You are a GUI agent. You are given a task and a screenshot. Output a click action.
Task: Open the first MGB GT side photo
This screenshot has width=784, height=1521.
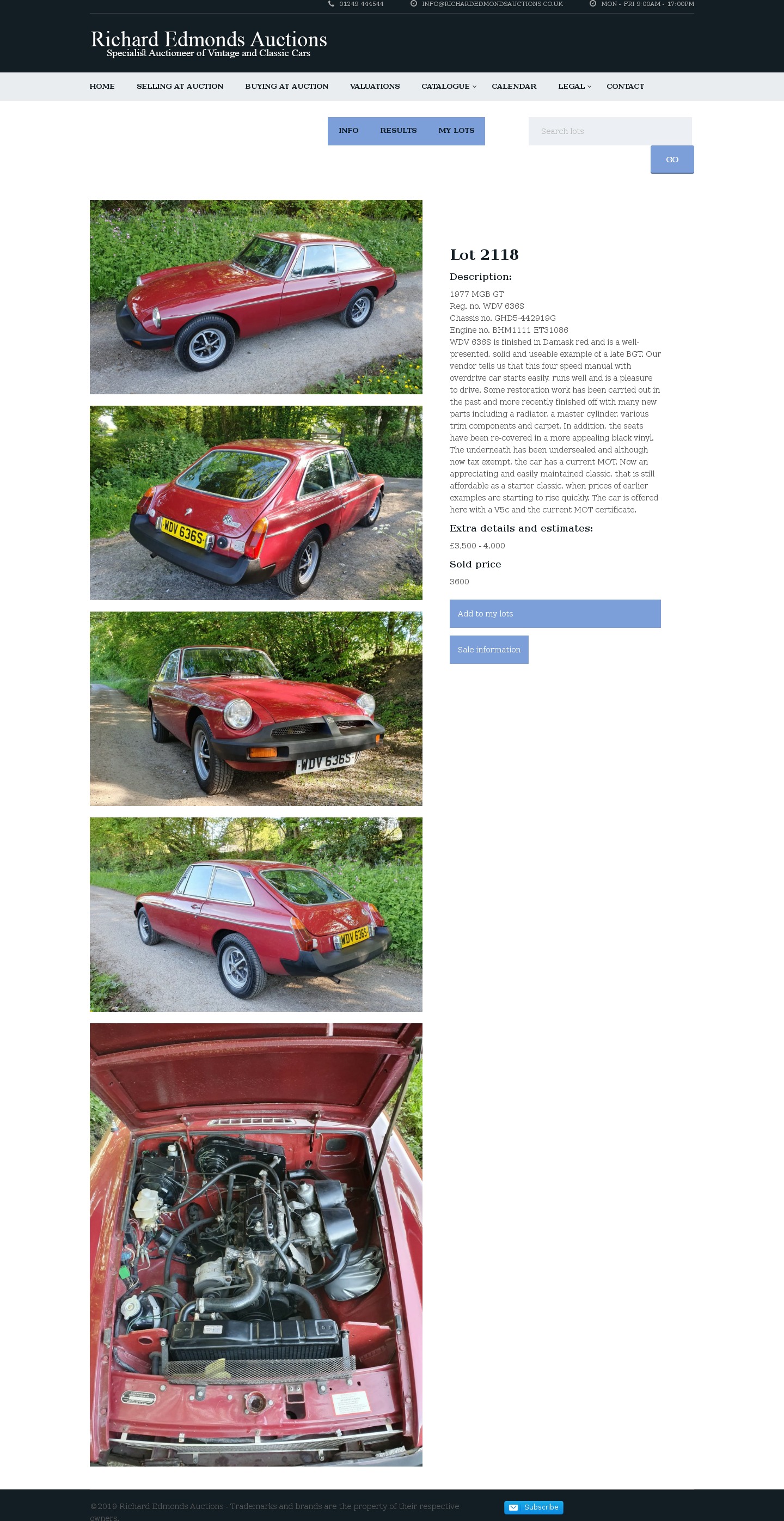pos(256,296)
